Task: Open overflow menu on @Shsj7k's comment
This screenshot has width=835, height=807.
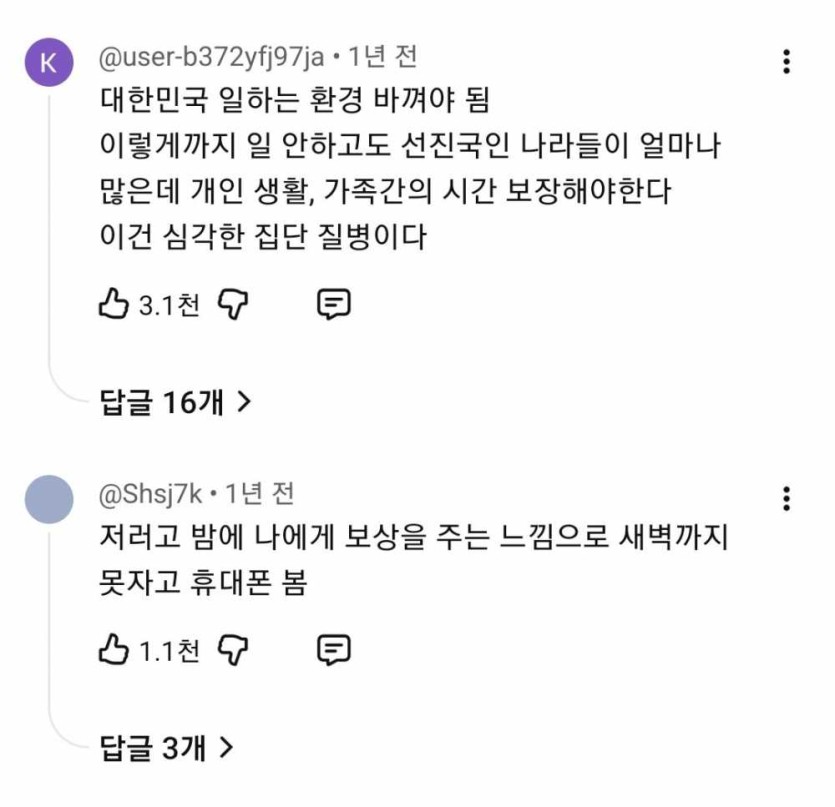Action: tap(787, 498)
